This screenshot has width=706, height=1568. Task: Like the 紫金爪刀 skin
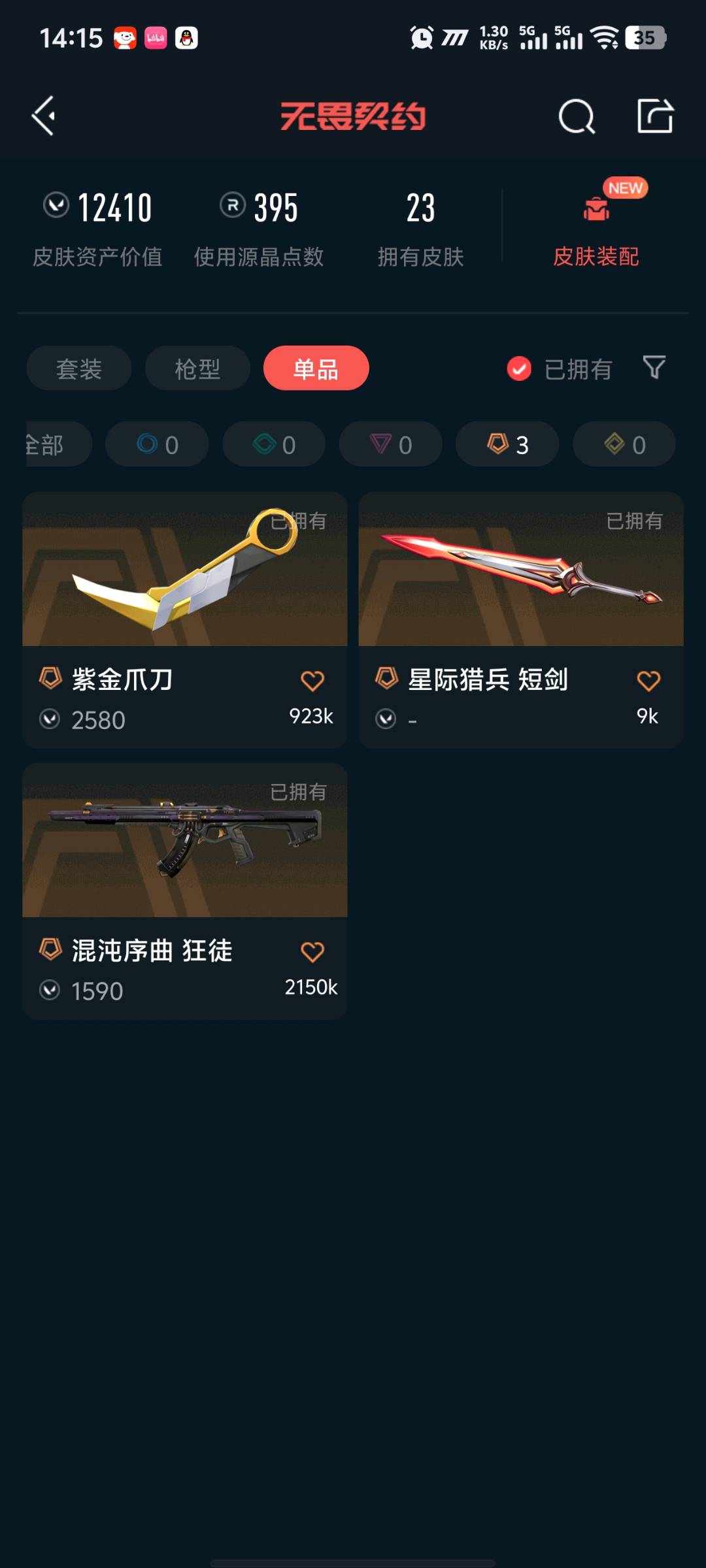coord(312,681)
